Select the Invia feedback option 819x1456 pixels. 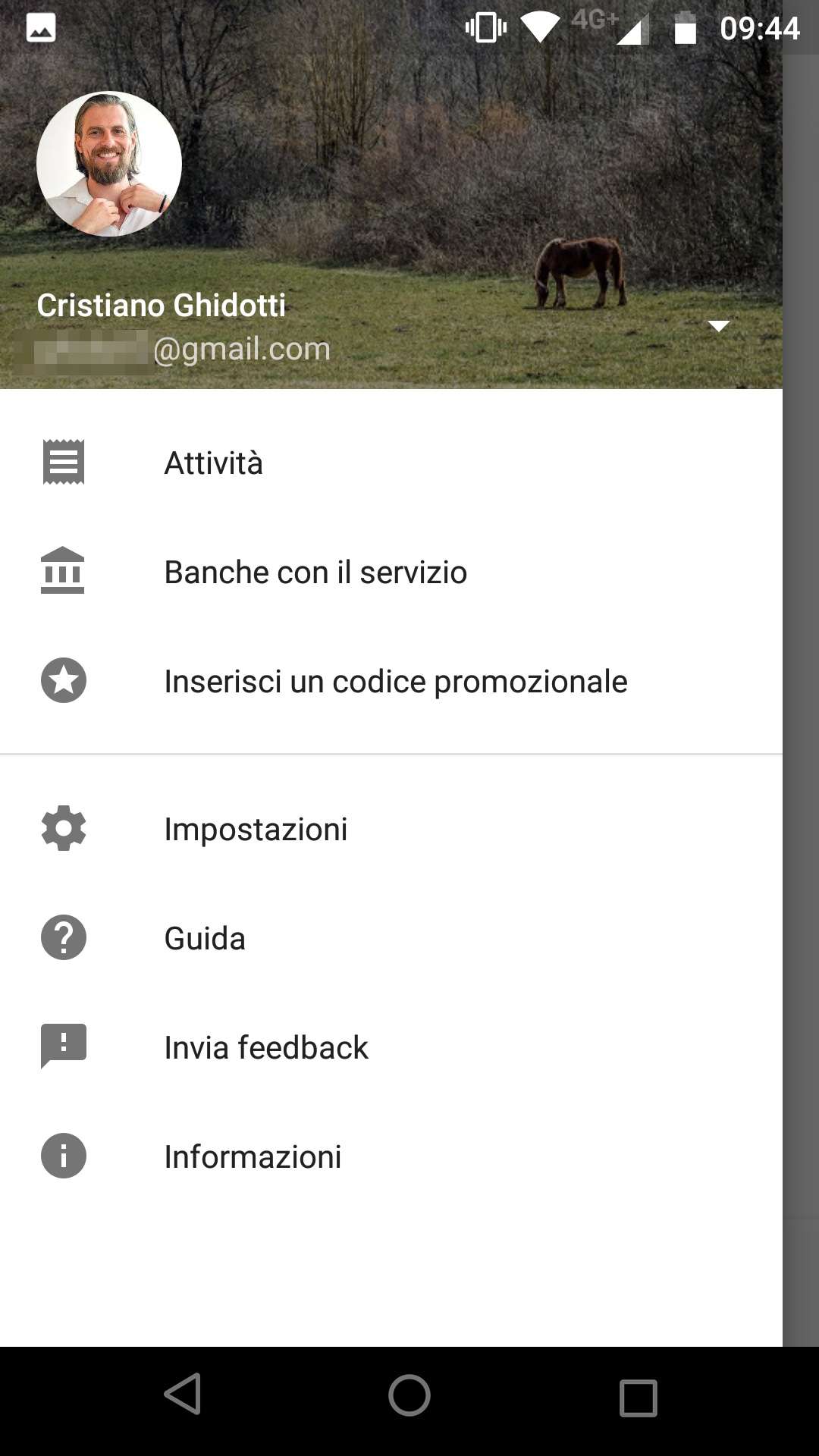(x=265, y=1047)
